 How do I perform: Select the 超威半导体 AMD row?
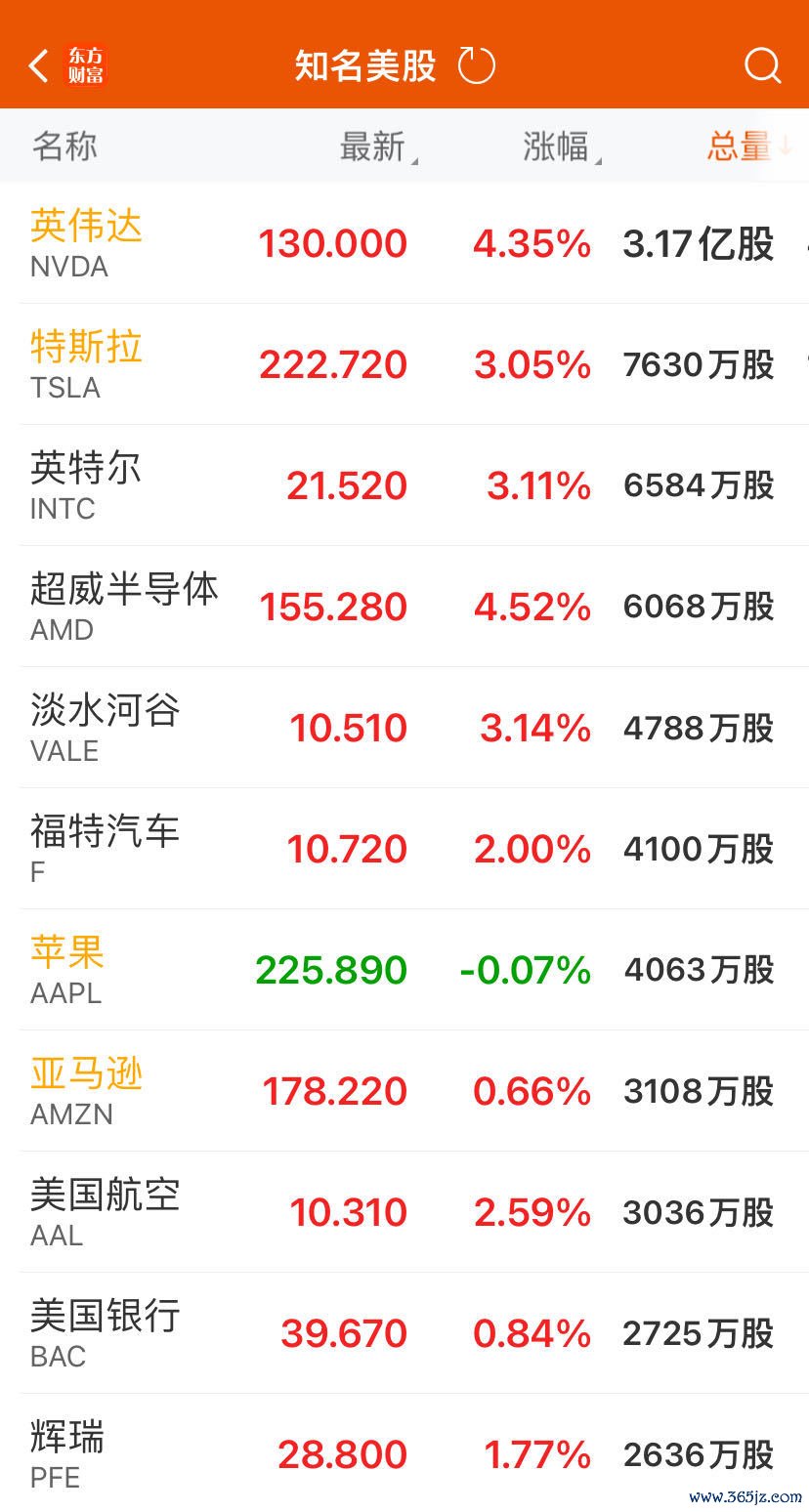(404, 607)
